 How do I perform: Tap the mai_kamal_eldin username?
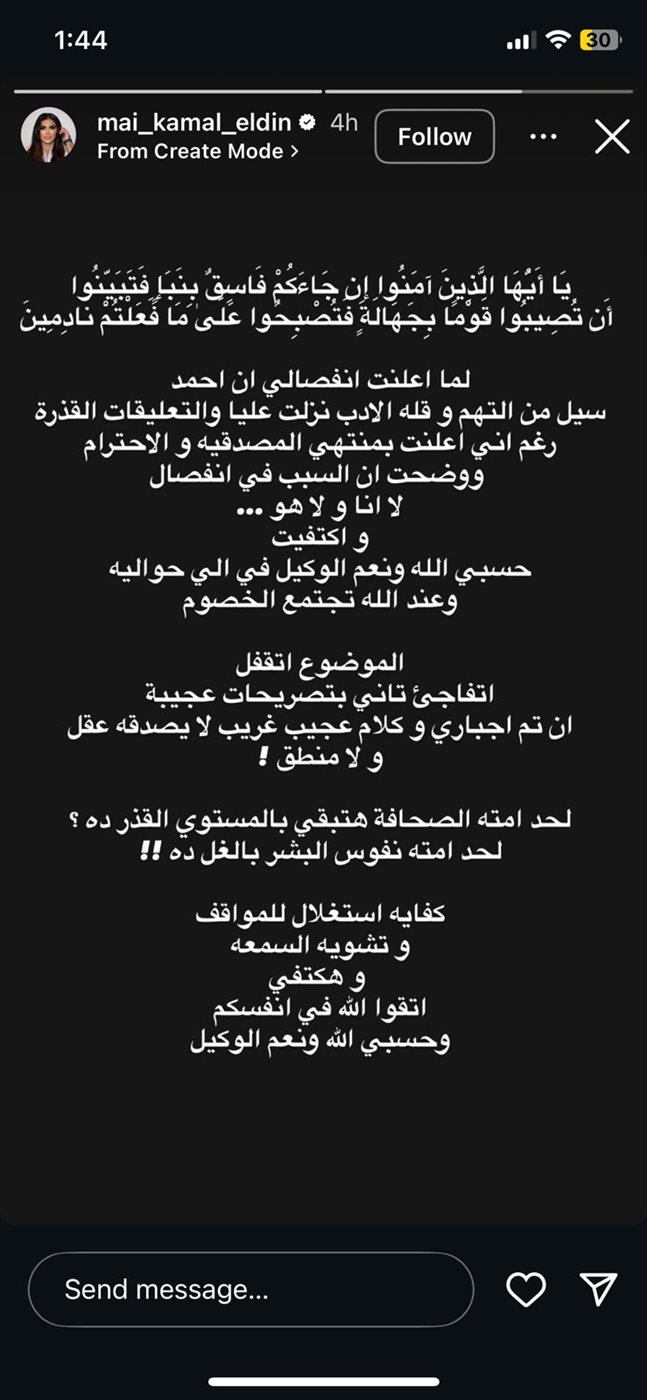(x=193, y=123)
